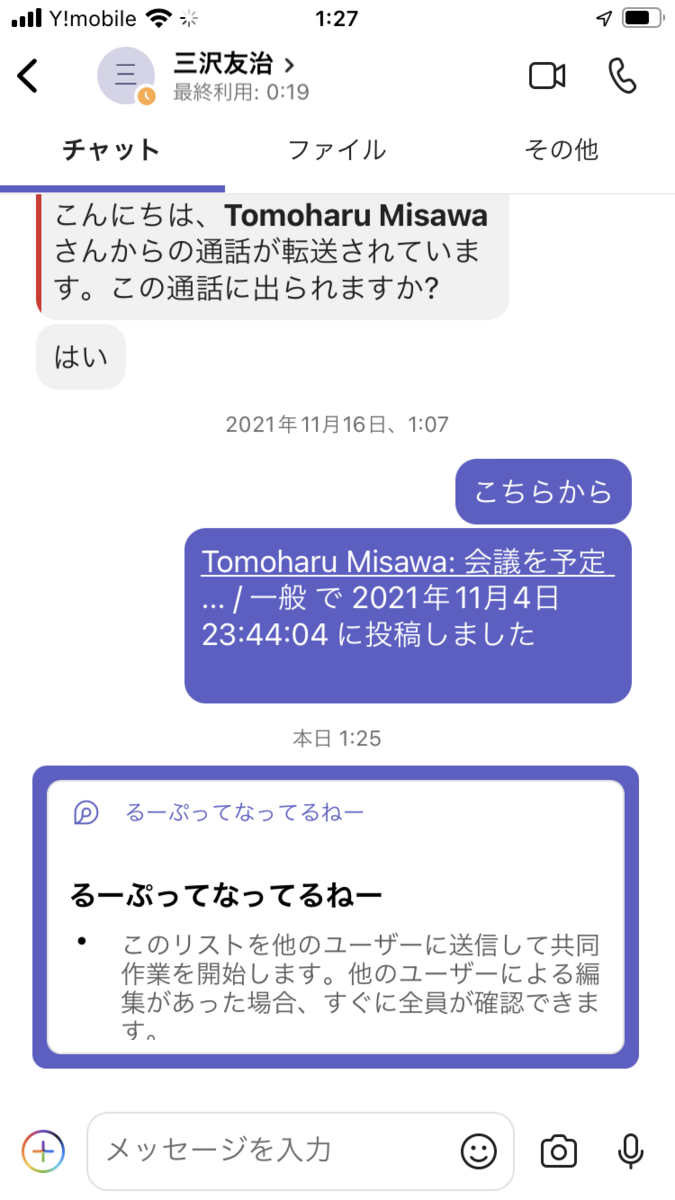The width and height of the screenshot is (675, 1200).
Task: Open the Tomoharu Misawa: 会議を予定 link
Action: 407,562
